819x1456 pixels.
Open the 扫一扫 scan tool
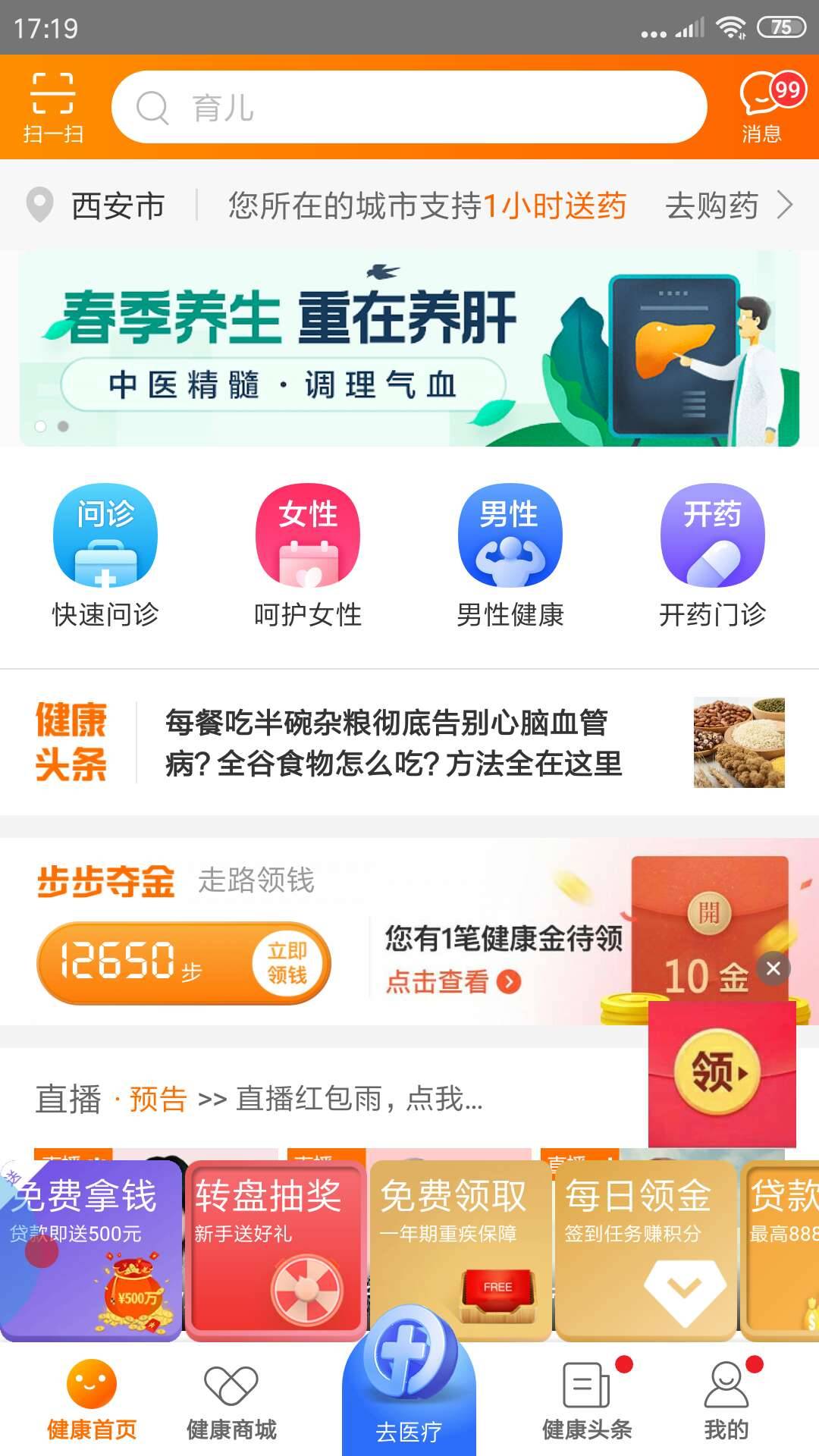click(x=52, y=105)
